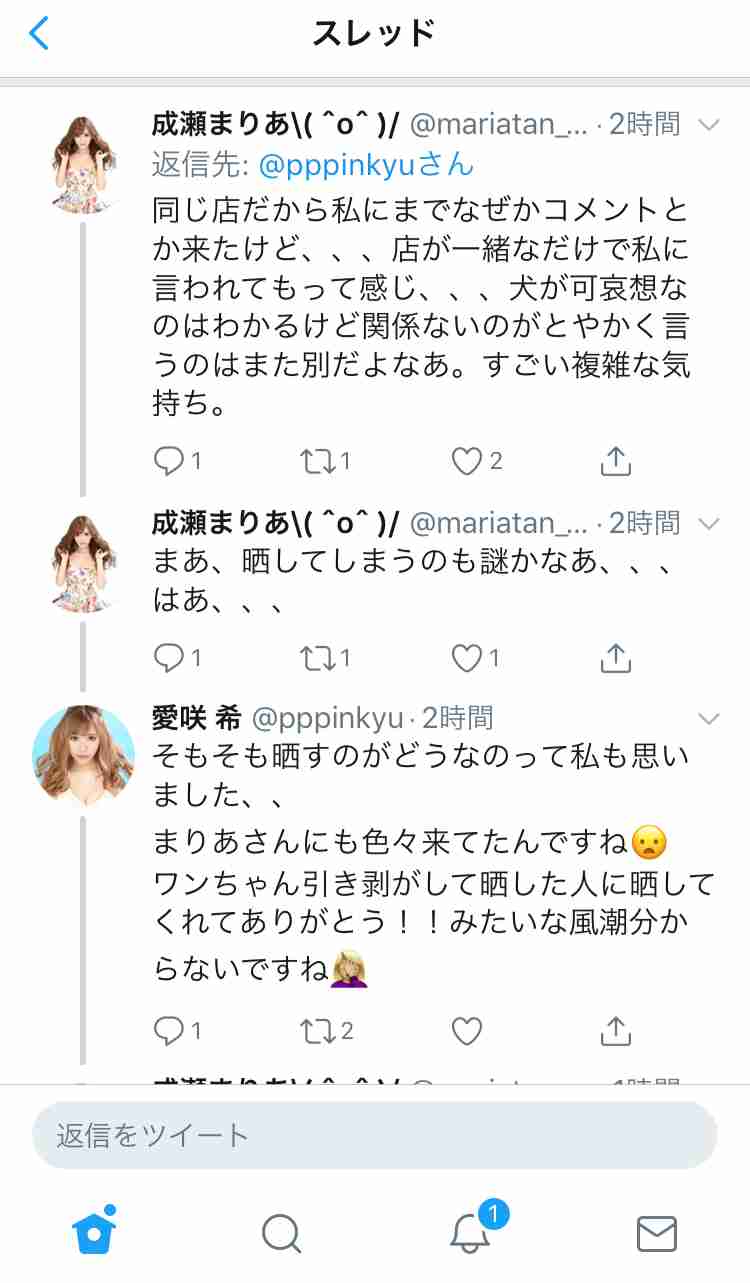Like the first tweet showing 2 likes
The image size is (750, 1283).
click(x=468, y=461)
